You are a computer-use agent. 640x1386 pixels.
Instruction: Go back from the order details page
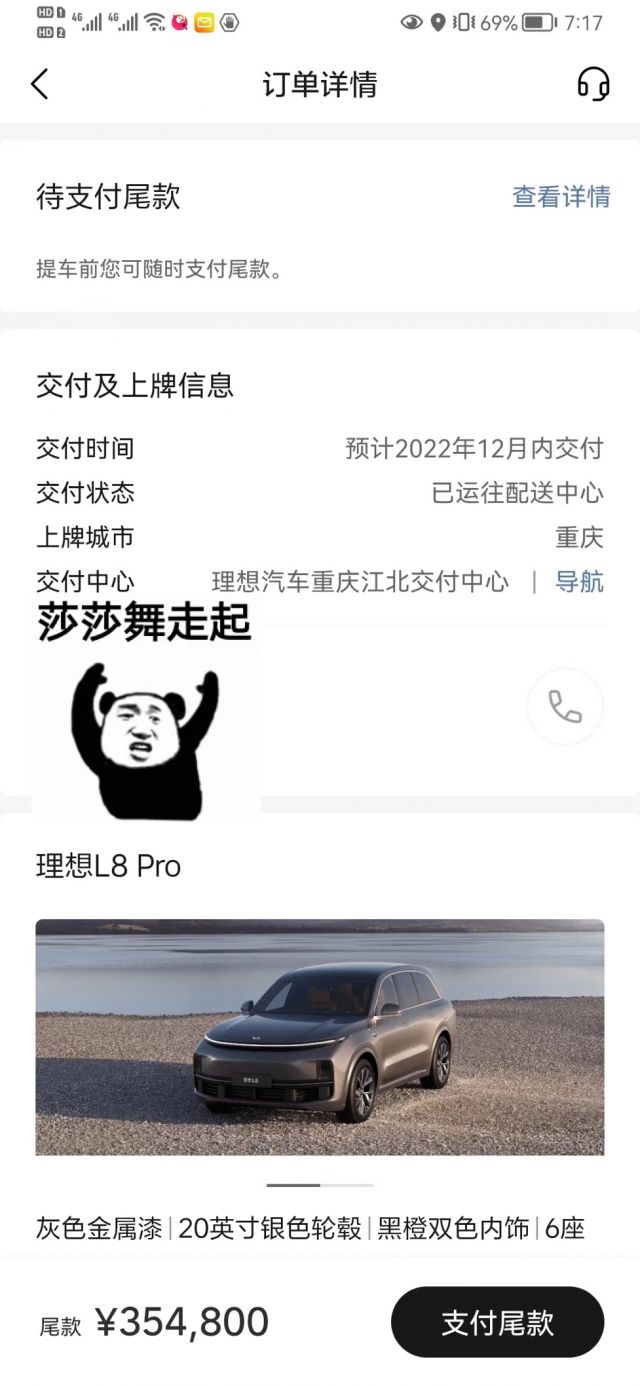tap(40, 84)
